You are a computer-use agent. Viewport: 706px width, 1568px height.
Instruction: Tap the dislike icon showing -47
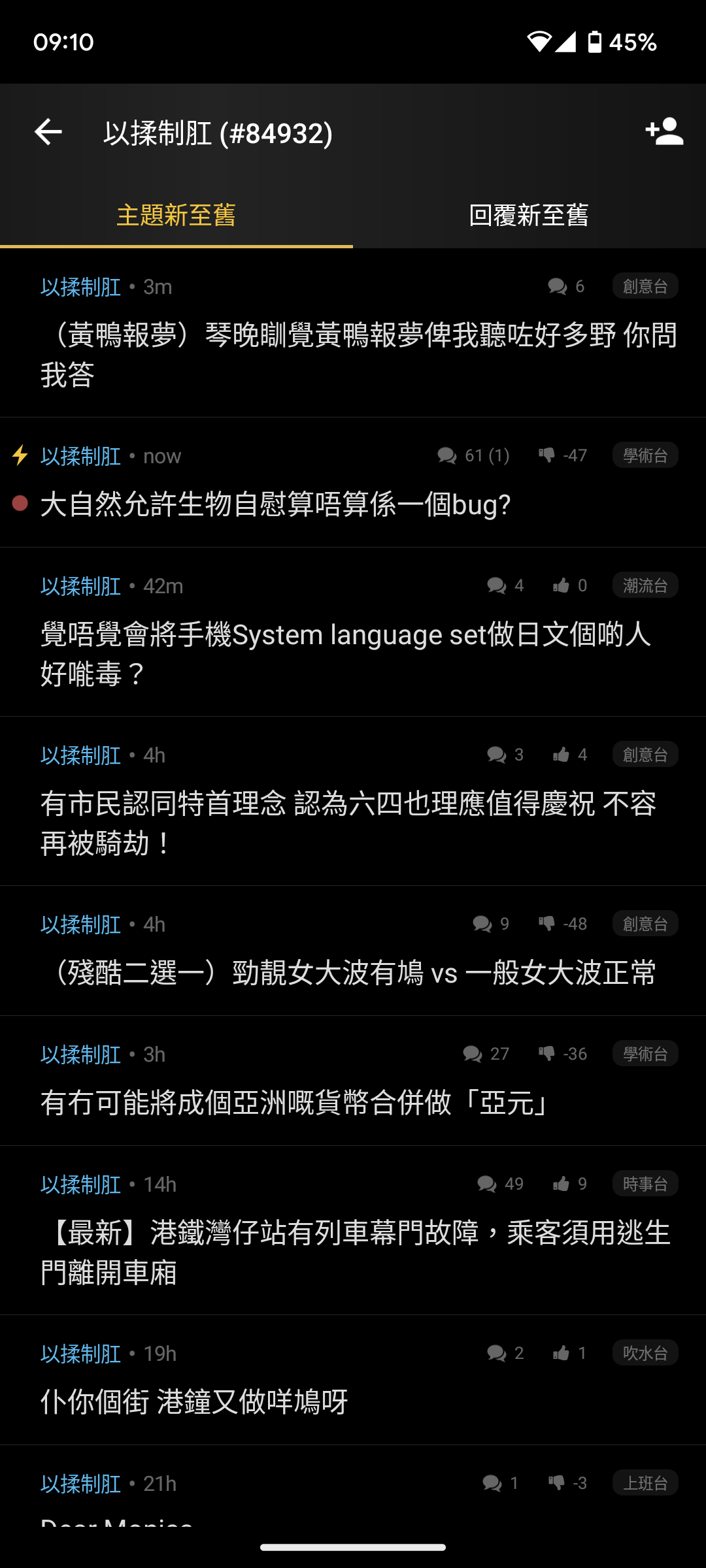pos(548,455)
